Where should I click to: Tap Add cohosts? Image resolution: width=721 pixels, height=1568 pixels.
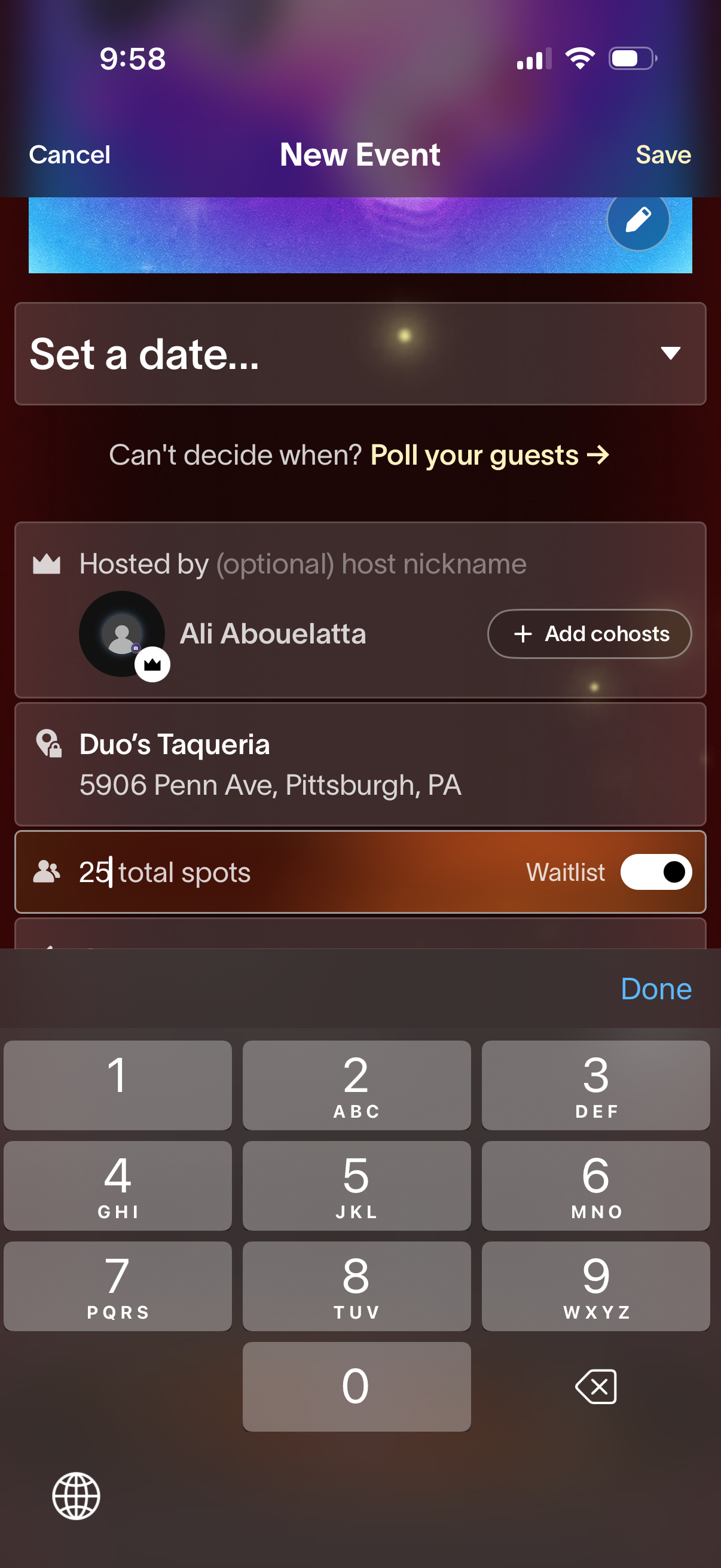pyautogui.click(x=588, y=633)
